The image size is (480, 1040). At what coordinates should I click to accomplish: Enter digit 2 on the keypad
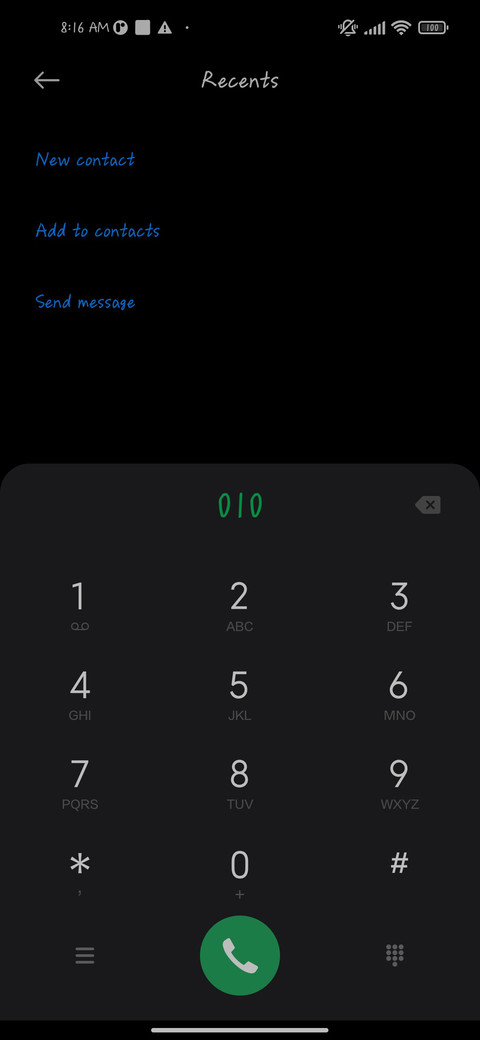click(239, 606)
